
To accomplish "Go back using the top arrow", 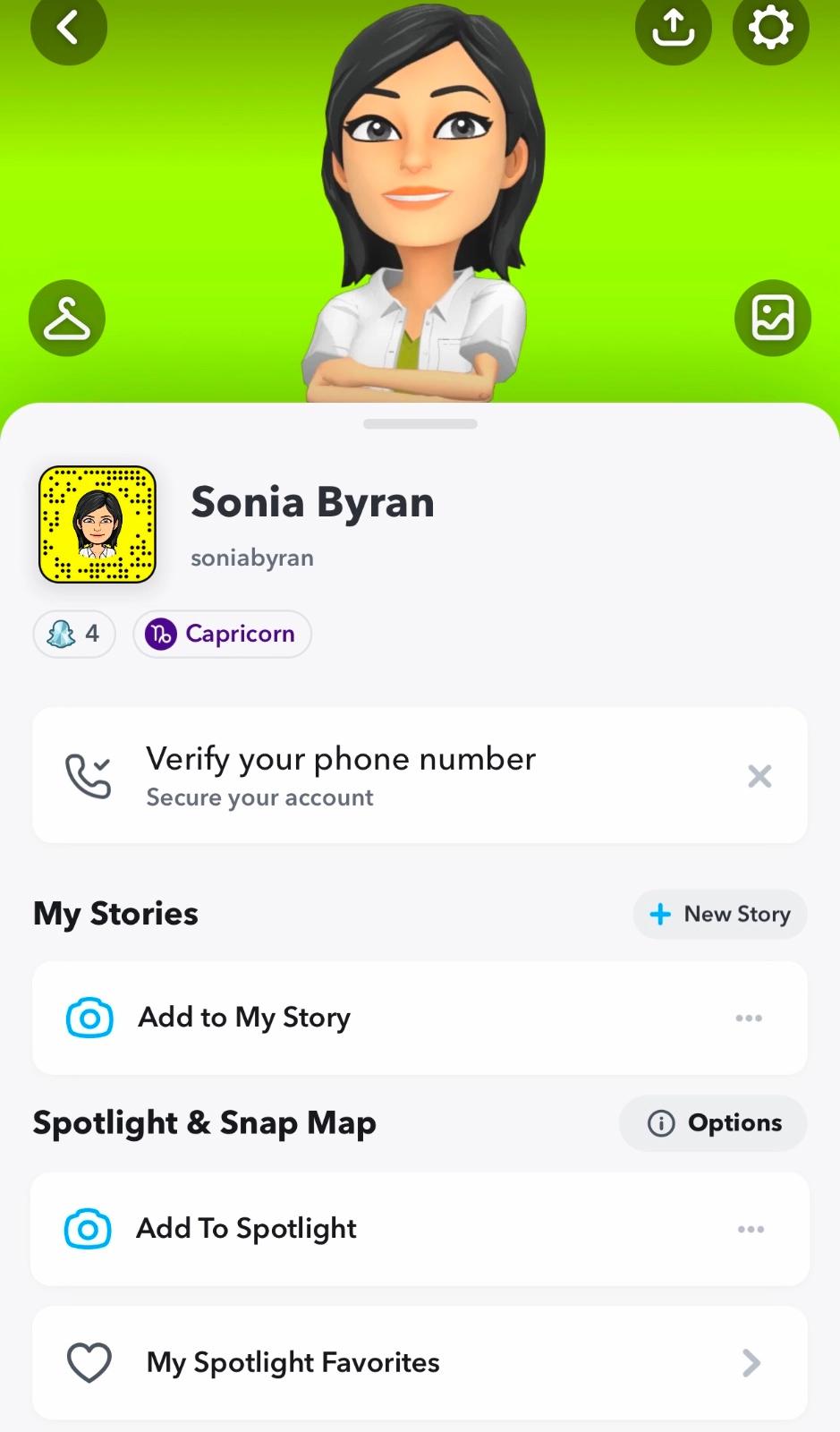I will (x=68, y=28).
